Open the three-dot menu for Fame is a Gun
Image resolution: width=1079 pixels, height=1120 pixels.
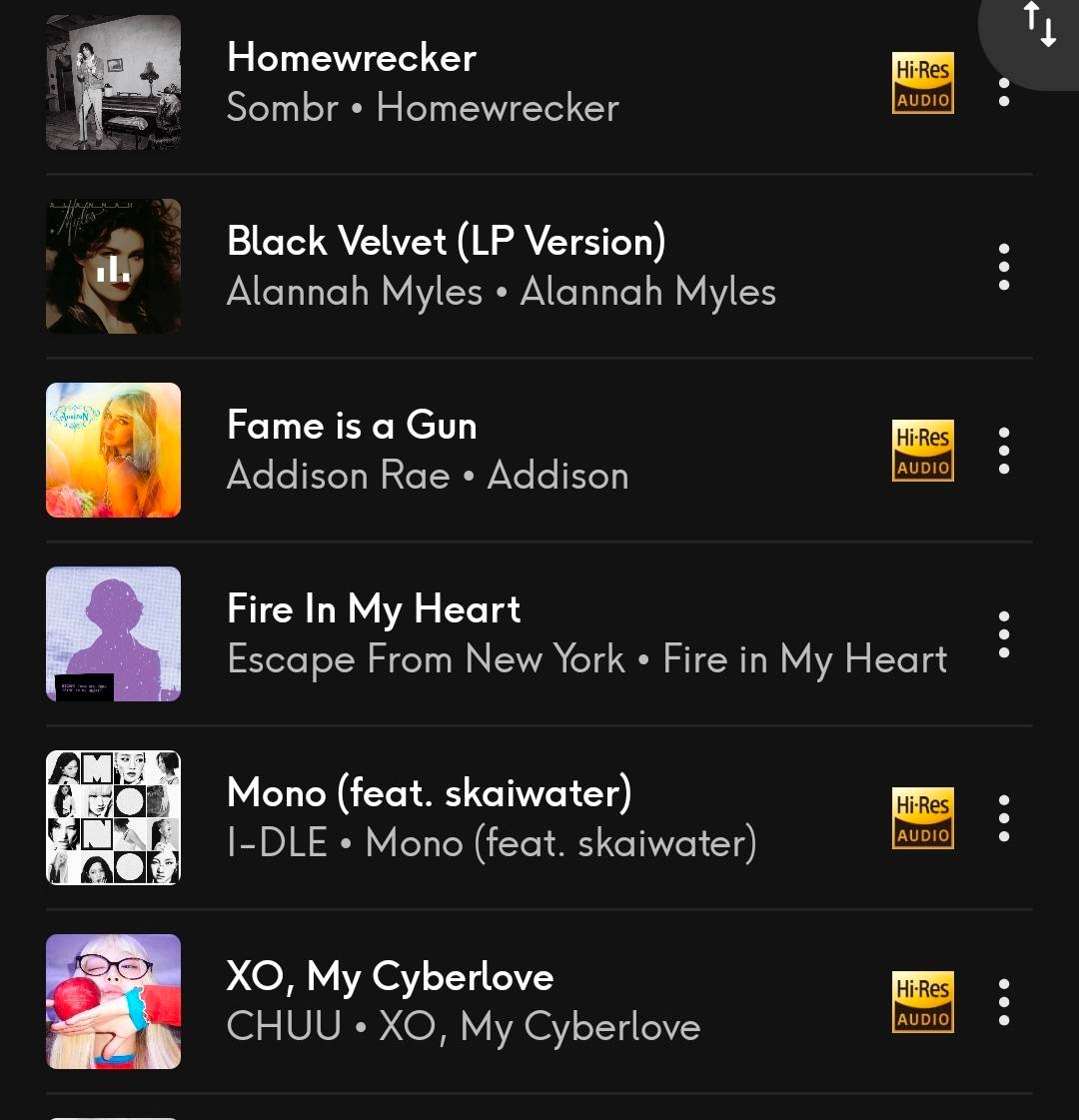coord(1004,451)
